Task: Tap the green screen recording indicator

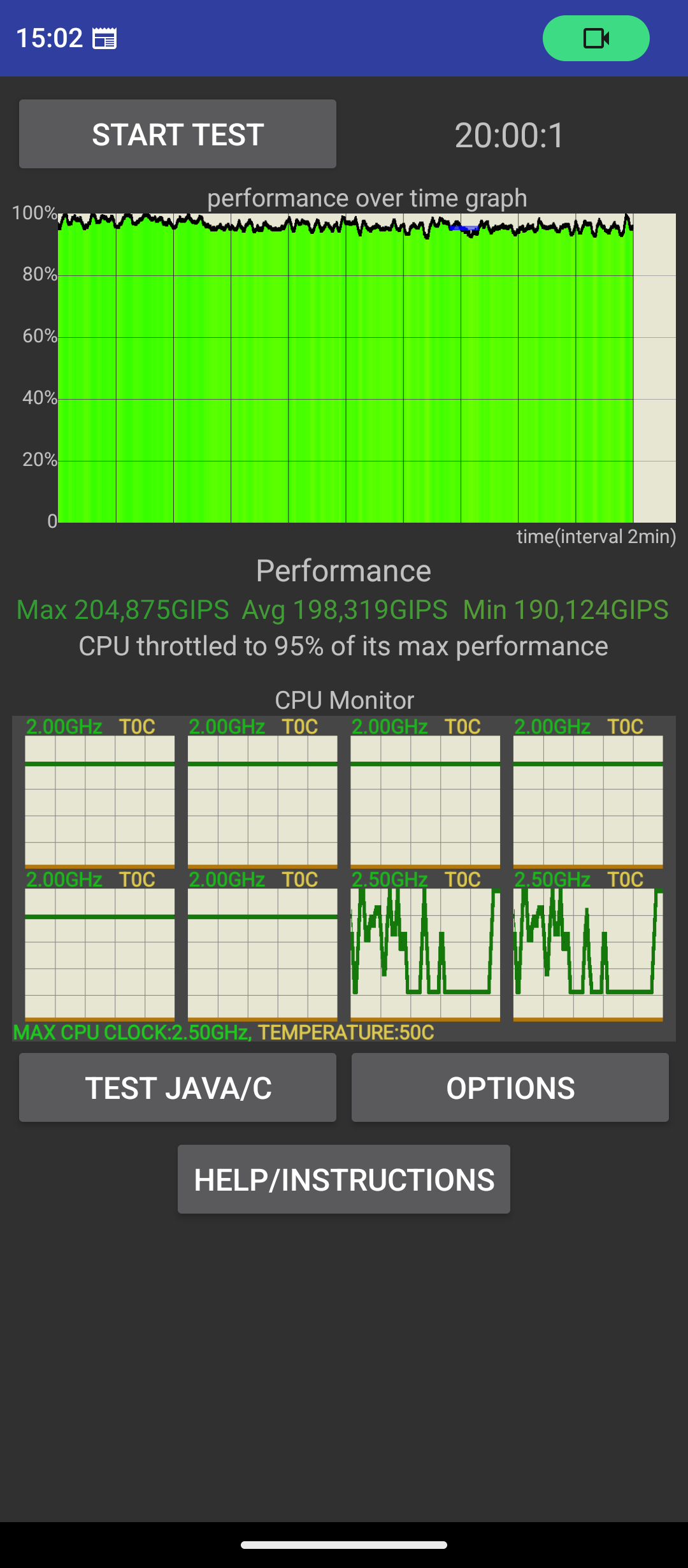Action: coord(596,38)
